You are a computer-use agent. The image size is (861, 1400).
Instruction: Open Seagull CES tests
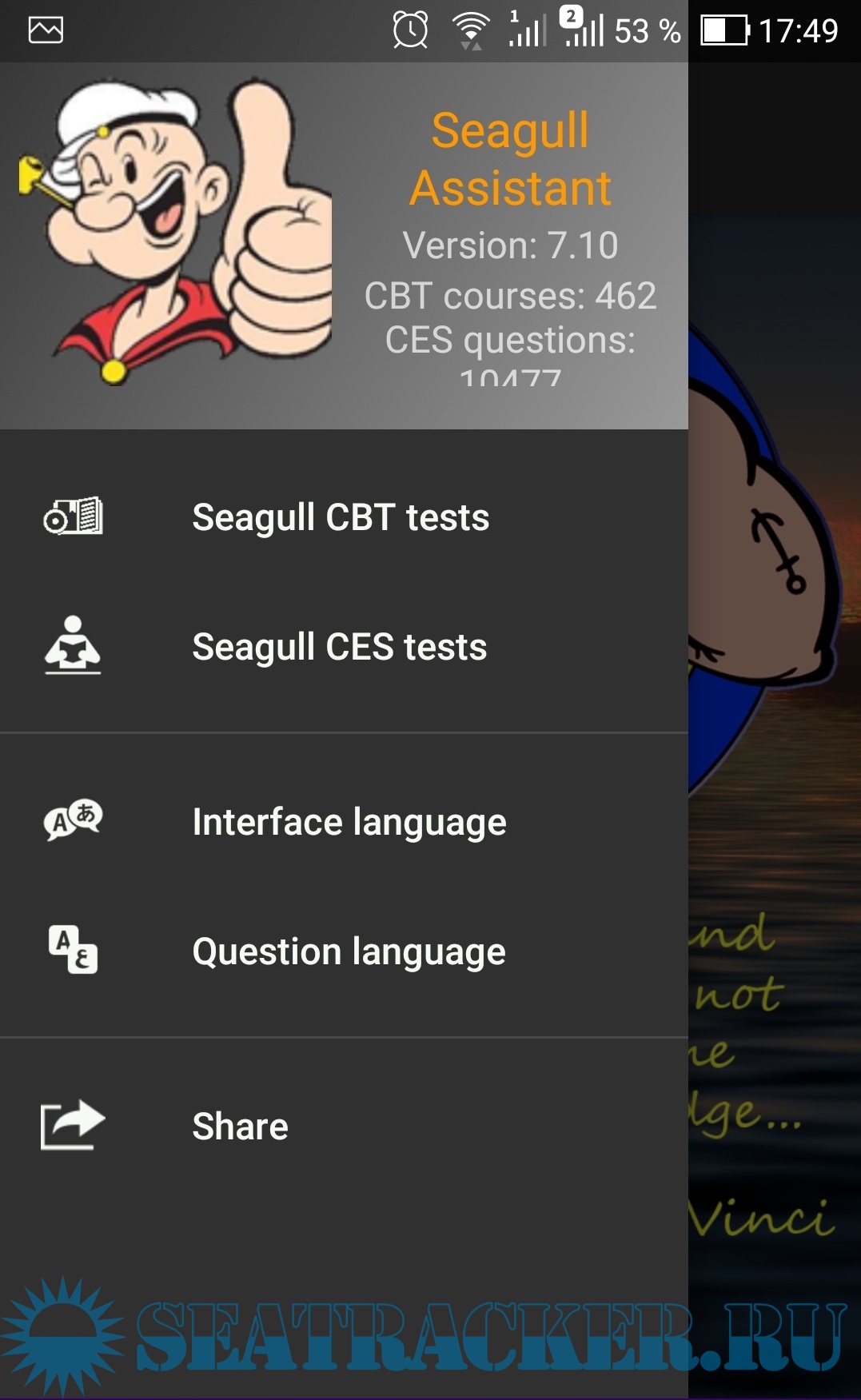coord(339,647)
